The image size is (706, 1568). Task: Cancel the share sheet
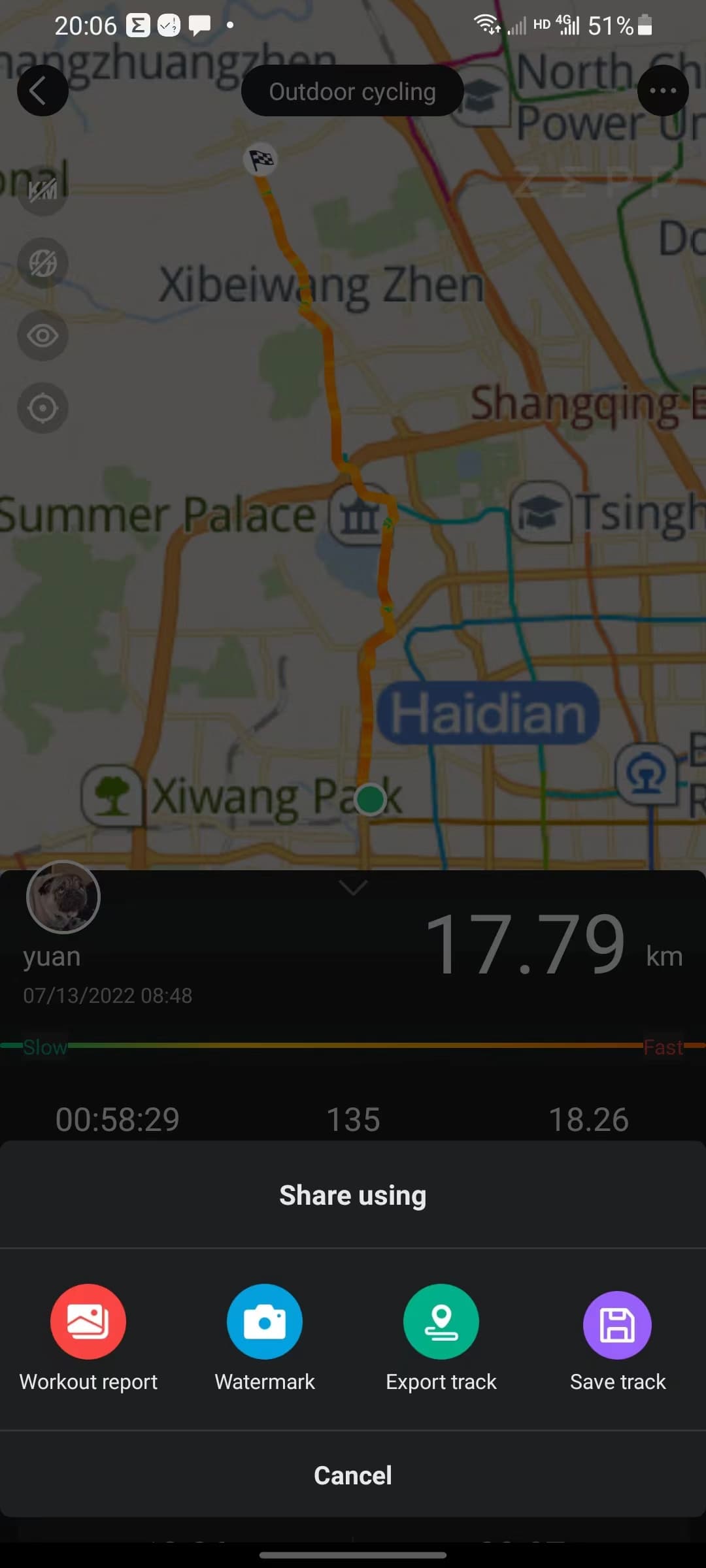tap(353, 1475)
